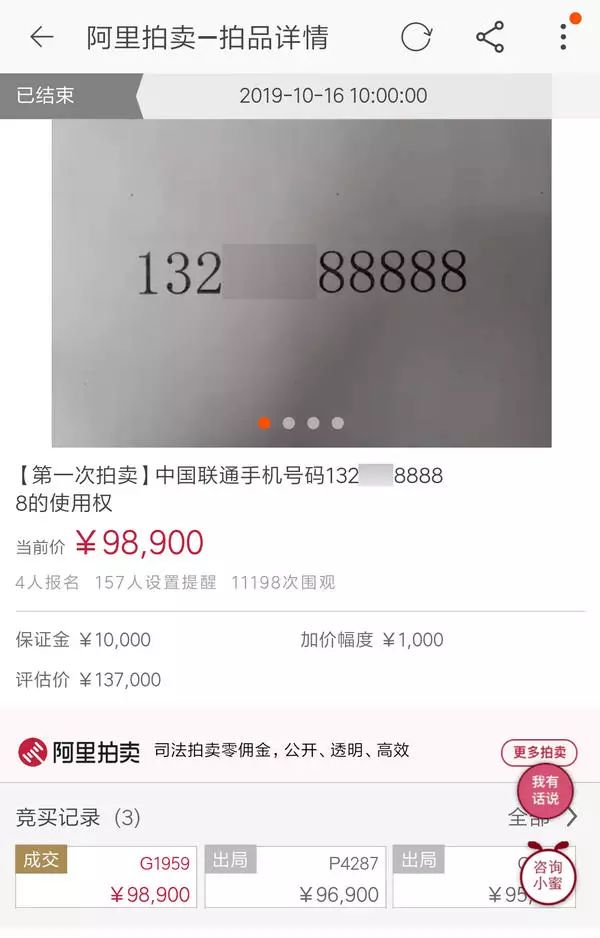Viewport: 600px width, 938px height.
Task: Share this auction item
Action: click(490, 38)
